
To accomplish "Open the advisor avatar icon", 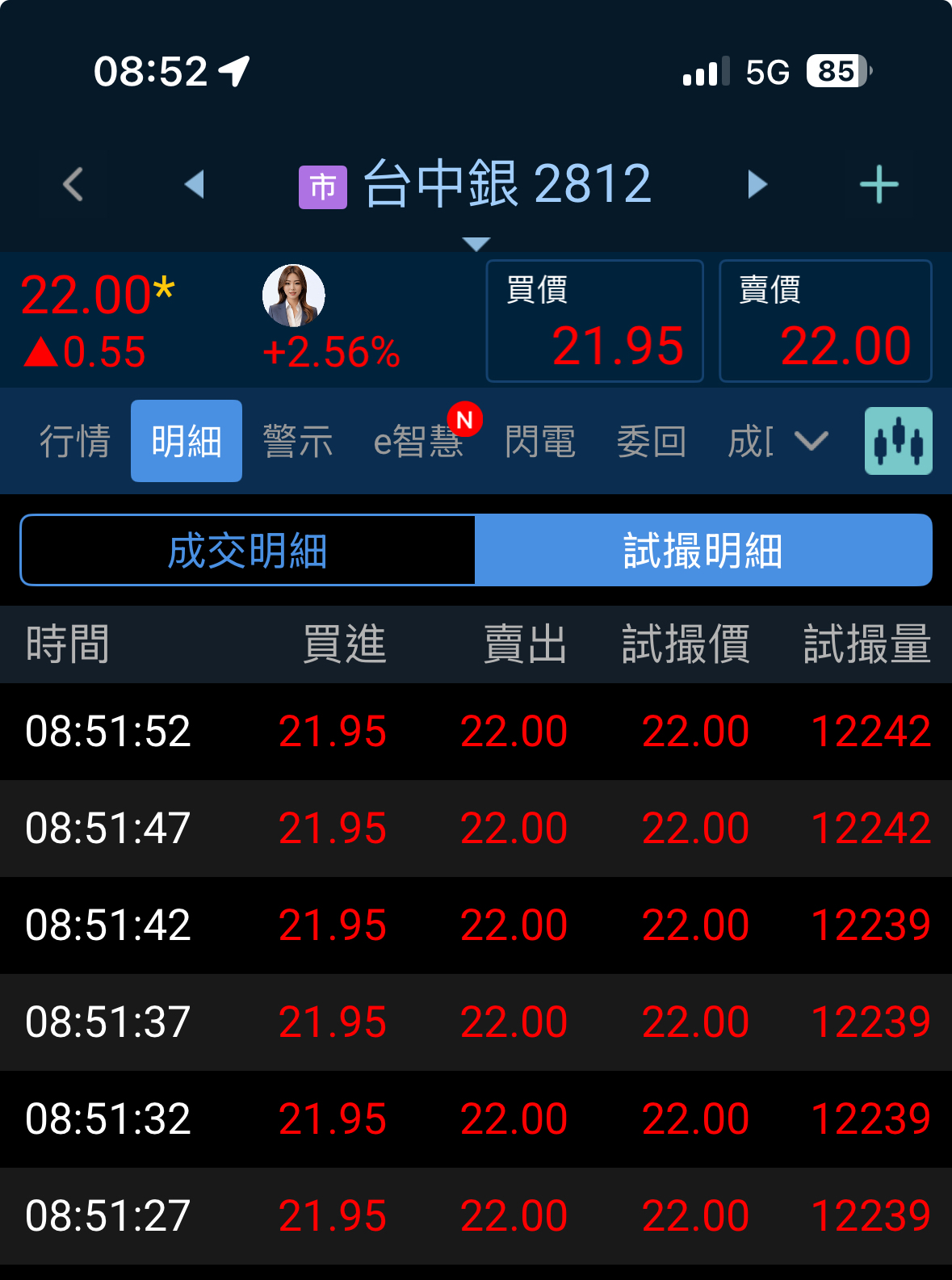I will (293, 296).
